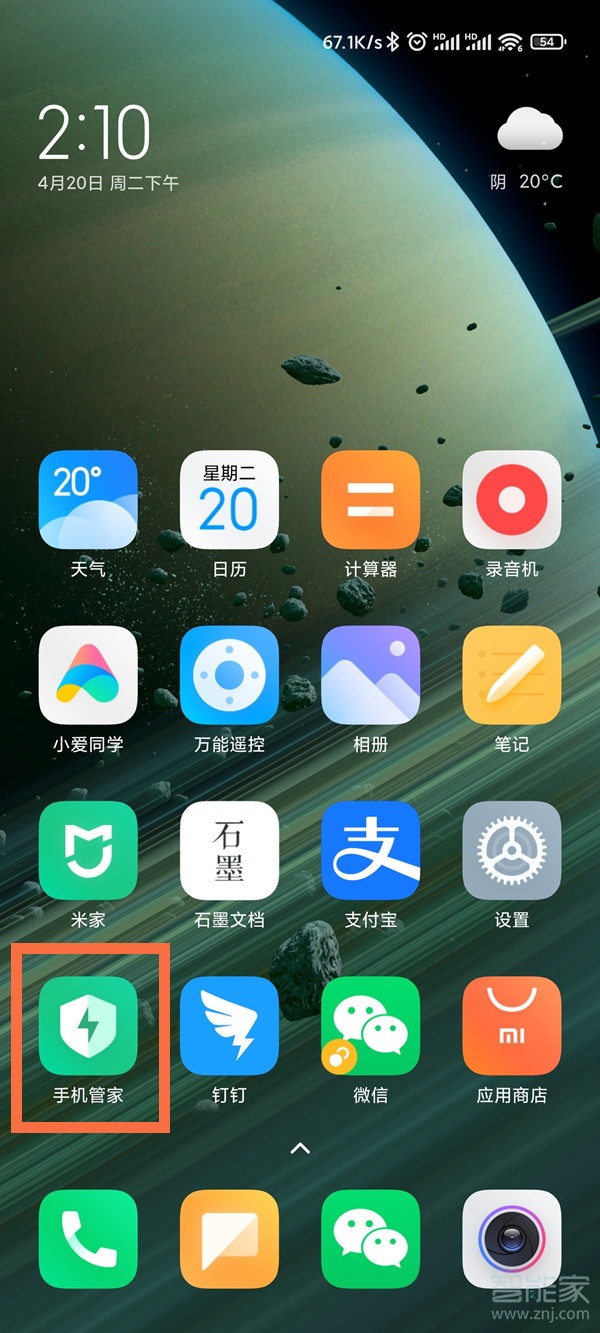Screen dimensions: 600x1333
Task: Launch the camera from the dock
Action: [511, 1239]
